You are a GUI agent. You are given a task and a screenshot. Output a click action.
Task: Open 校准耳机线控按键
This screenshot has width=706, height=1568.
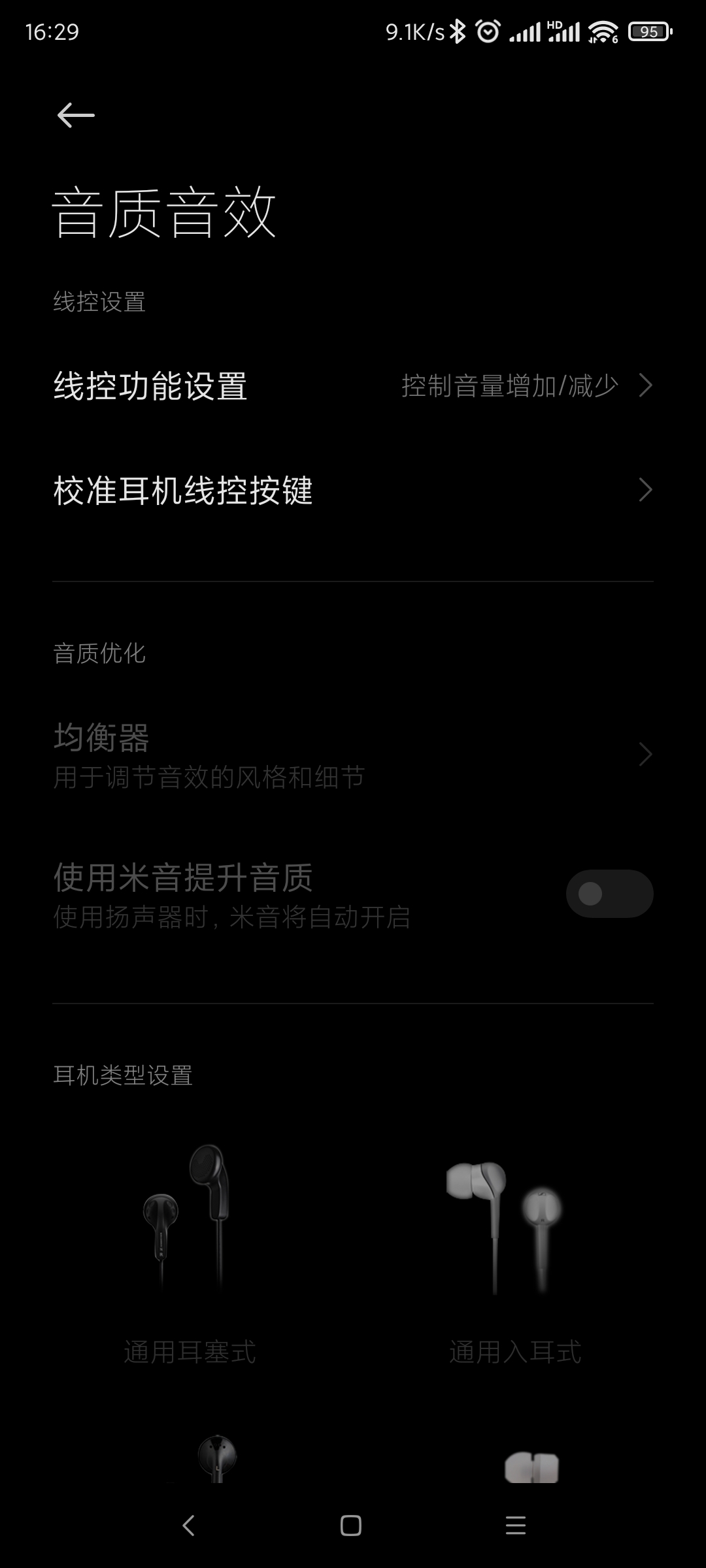[353, 491]
